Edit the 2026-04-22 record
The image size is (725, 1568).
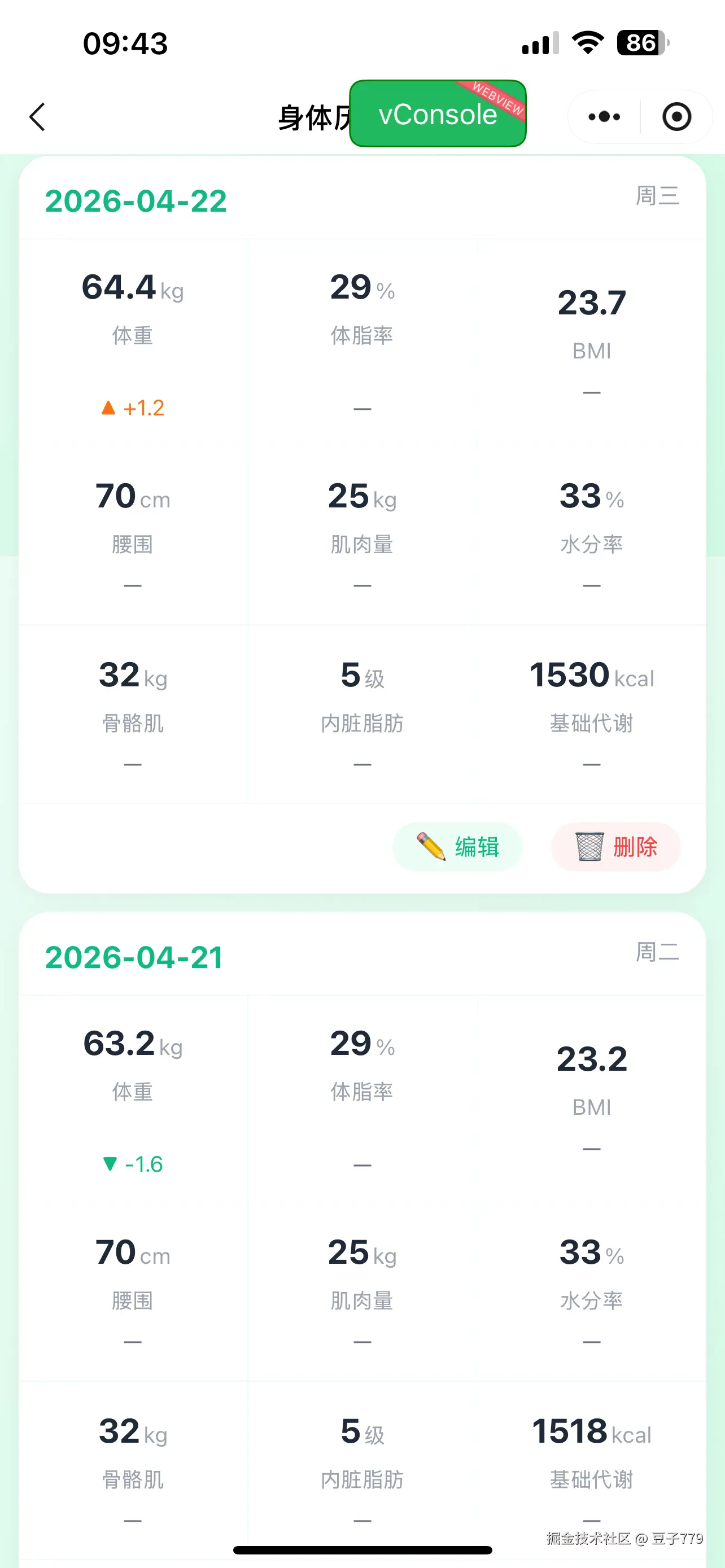(x=457, y=847)
